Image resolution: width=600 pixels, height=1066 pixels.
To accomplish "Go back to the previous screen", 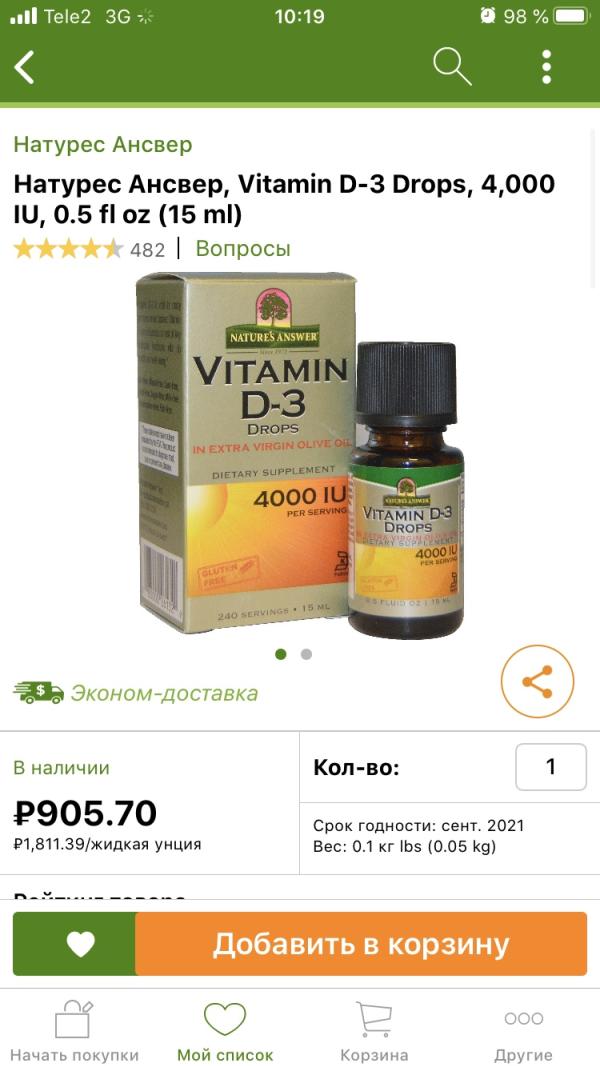I will click(25, 67).
